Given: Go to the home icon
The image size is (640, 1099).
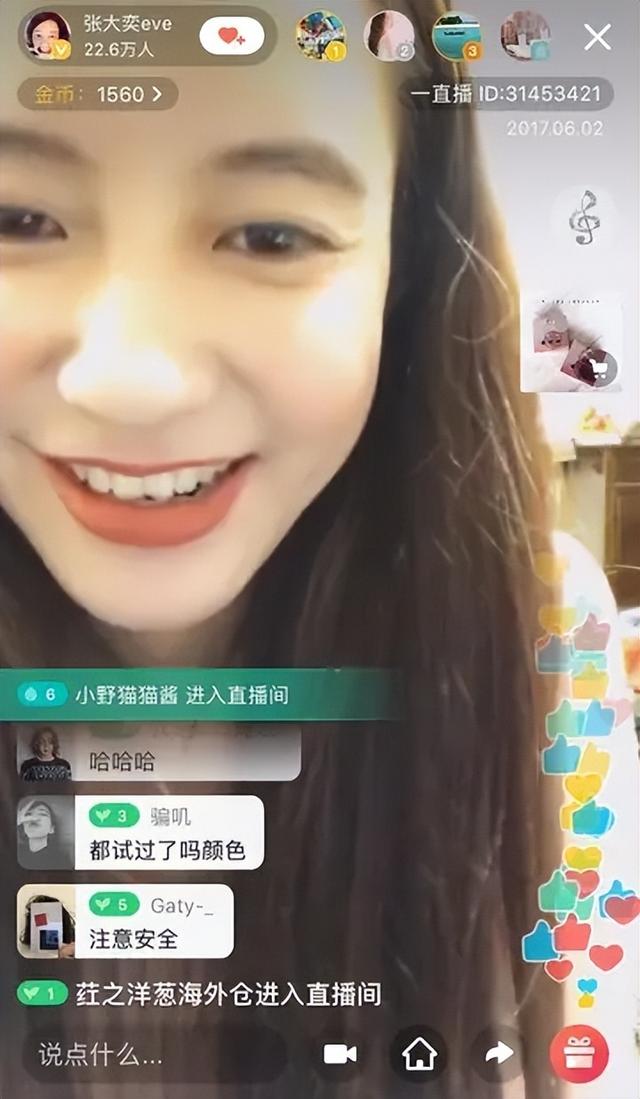Looking at the screenshot, I should [x=419, y=1053].
